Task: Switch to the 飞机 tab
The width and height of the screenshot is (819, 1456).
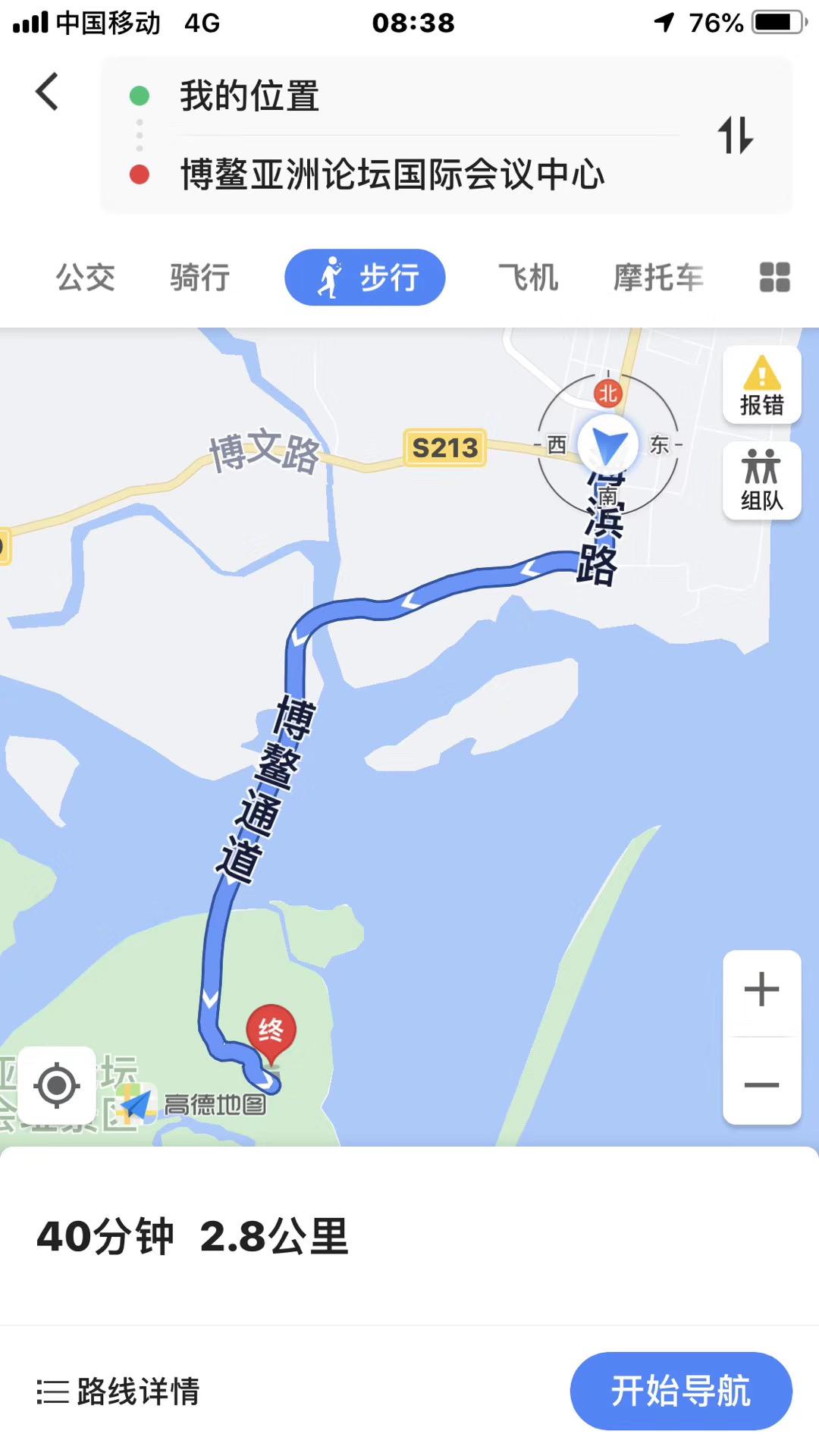Action: click(529, 278)
